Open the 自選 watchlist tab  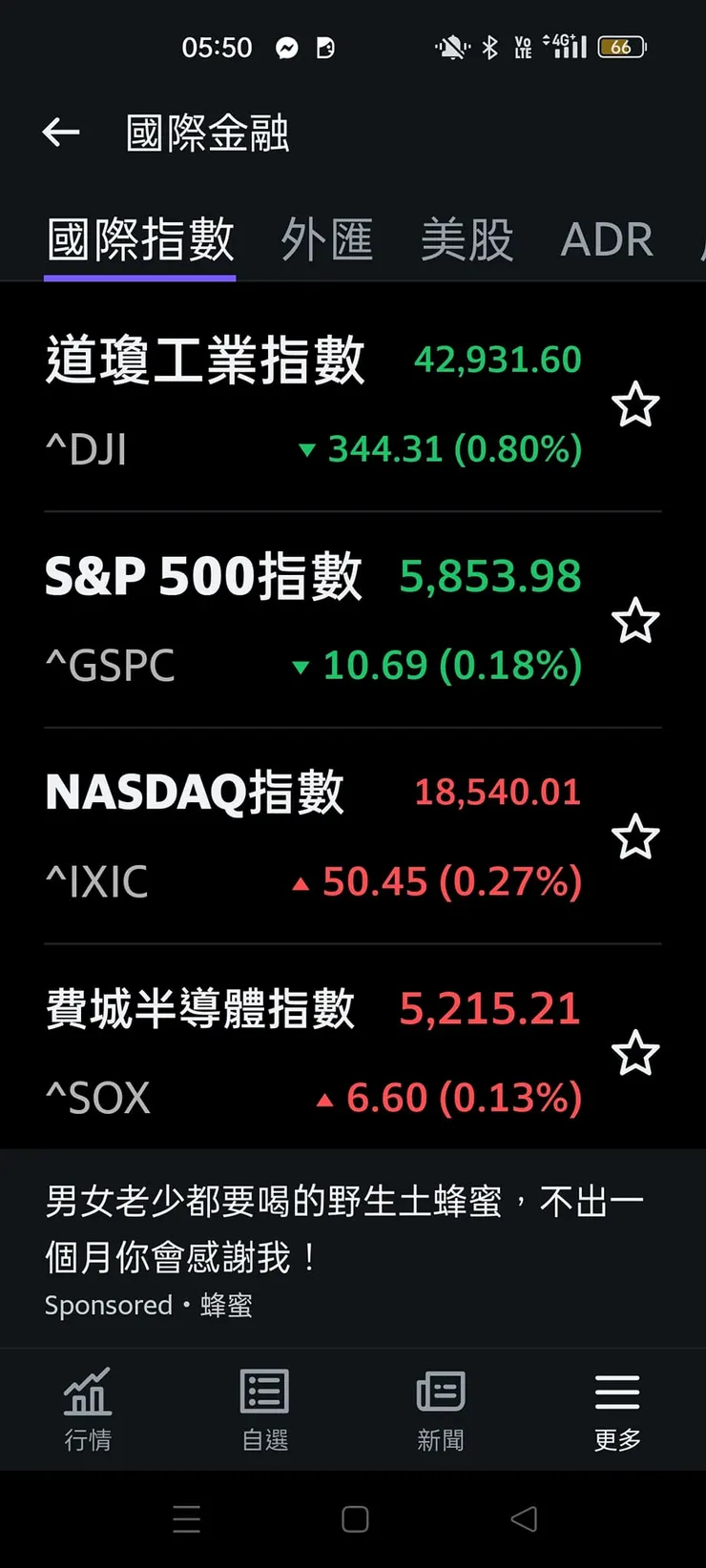pos(264,1410)
